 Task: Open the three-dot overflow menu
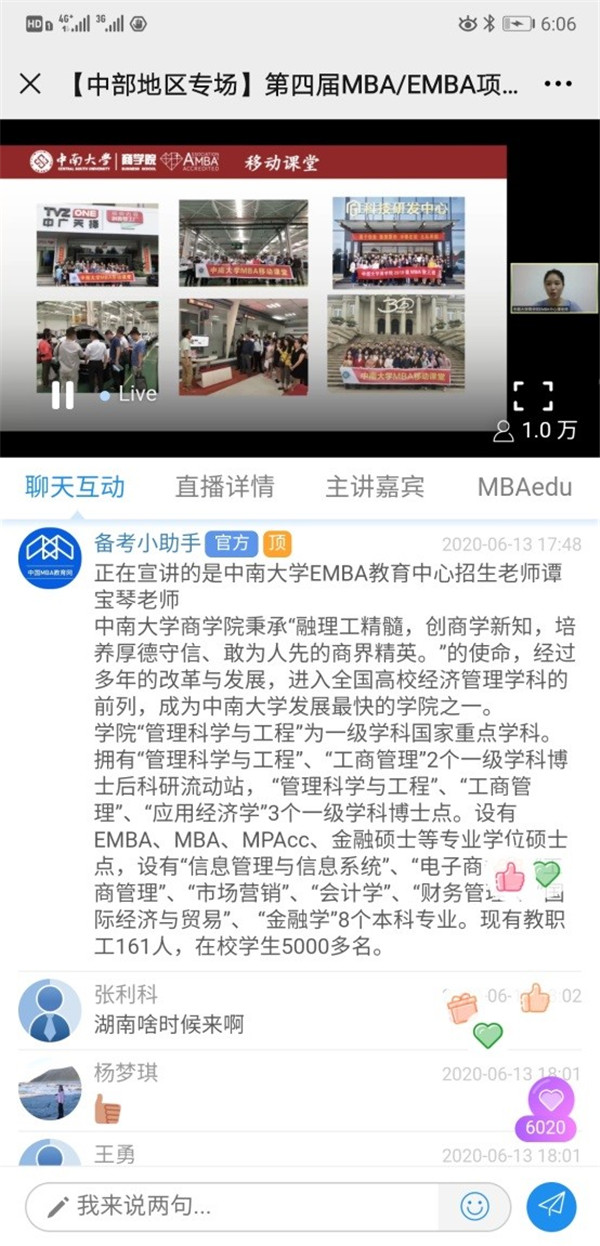555,84
